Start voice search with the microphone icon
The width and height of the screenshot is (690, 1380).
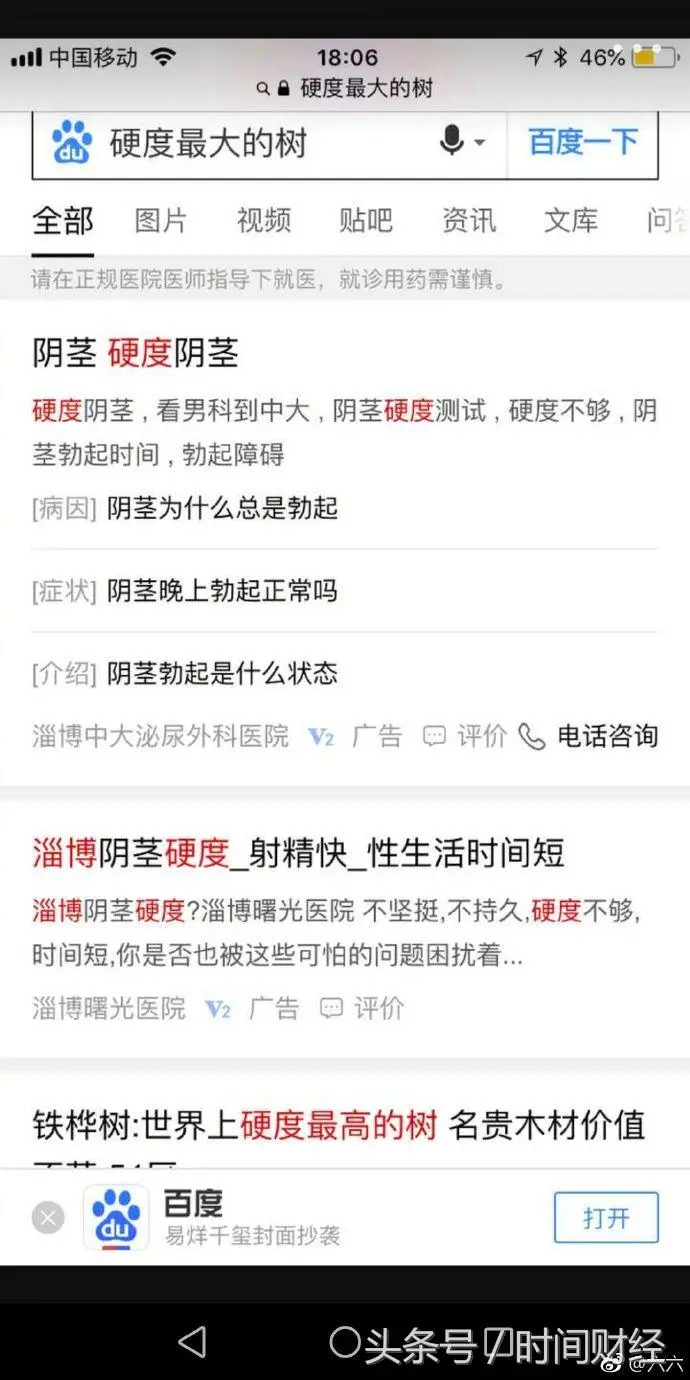click(452, 142)
